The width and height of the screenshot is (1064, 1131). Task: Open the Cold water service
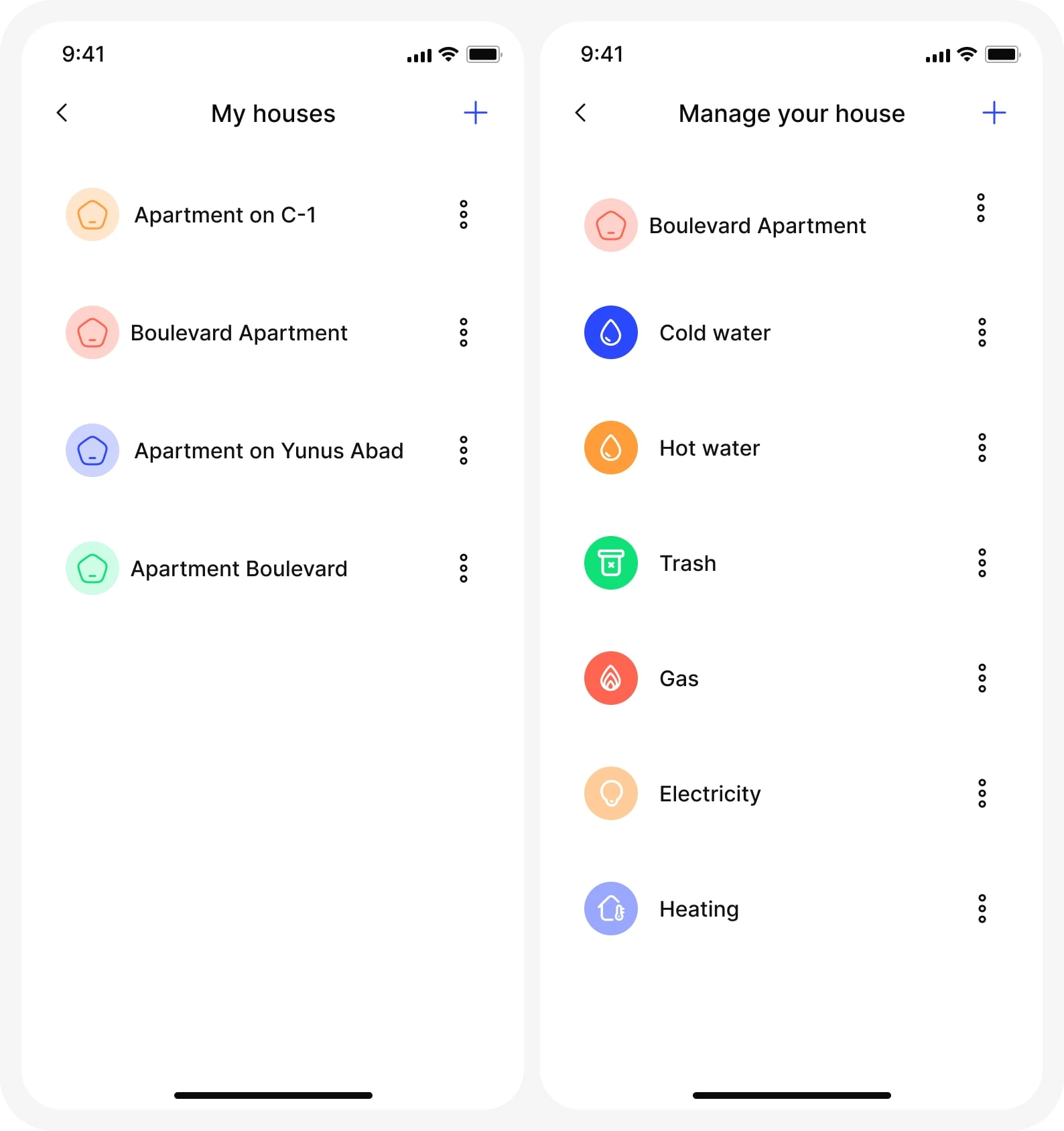[x=714, y=333]
